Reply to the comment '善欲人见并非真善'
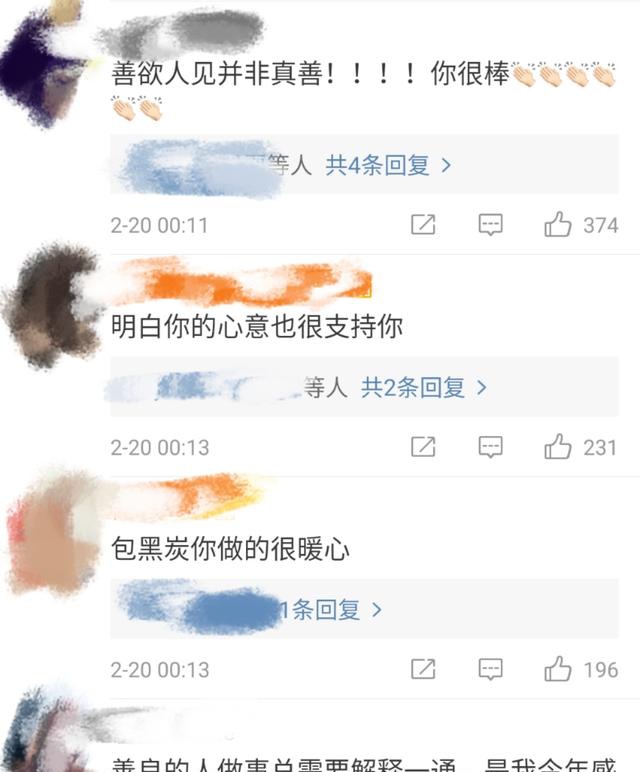 pyautogui.click(x=490, y=225)
